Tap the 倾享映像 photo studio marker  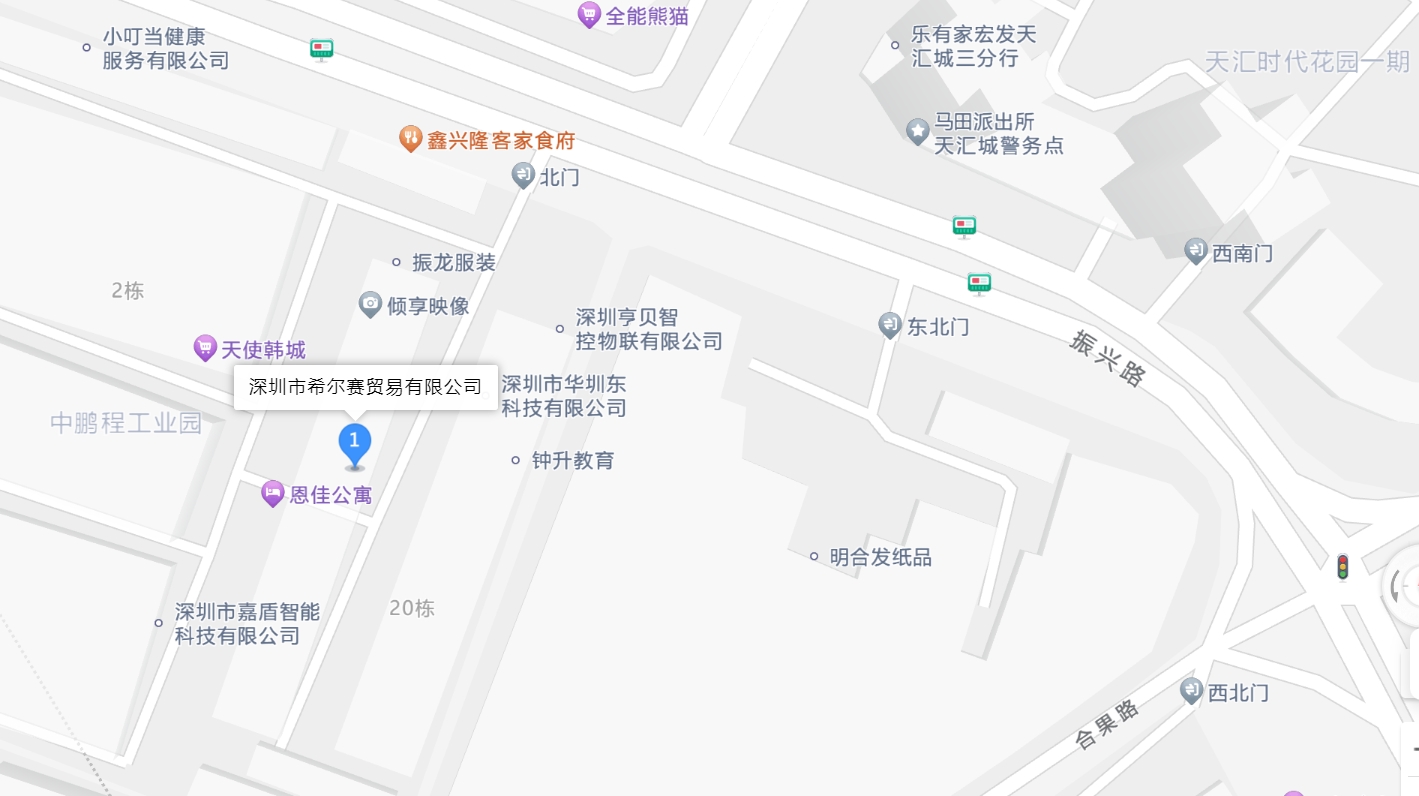371,304
